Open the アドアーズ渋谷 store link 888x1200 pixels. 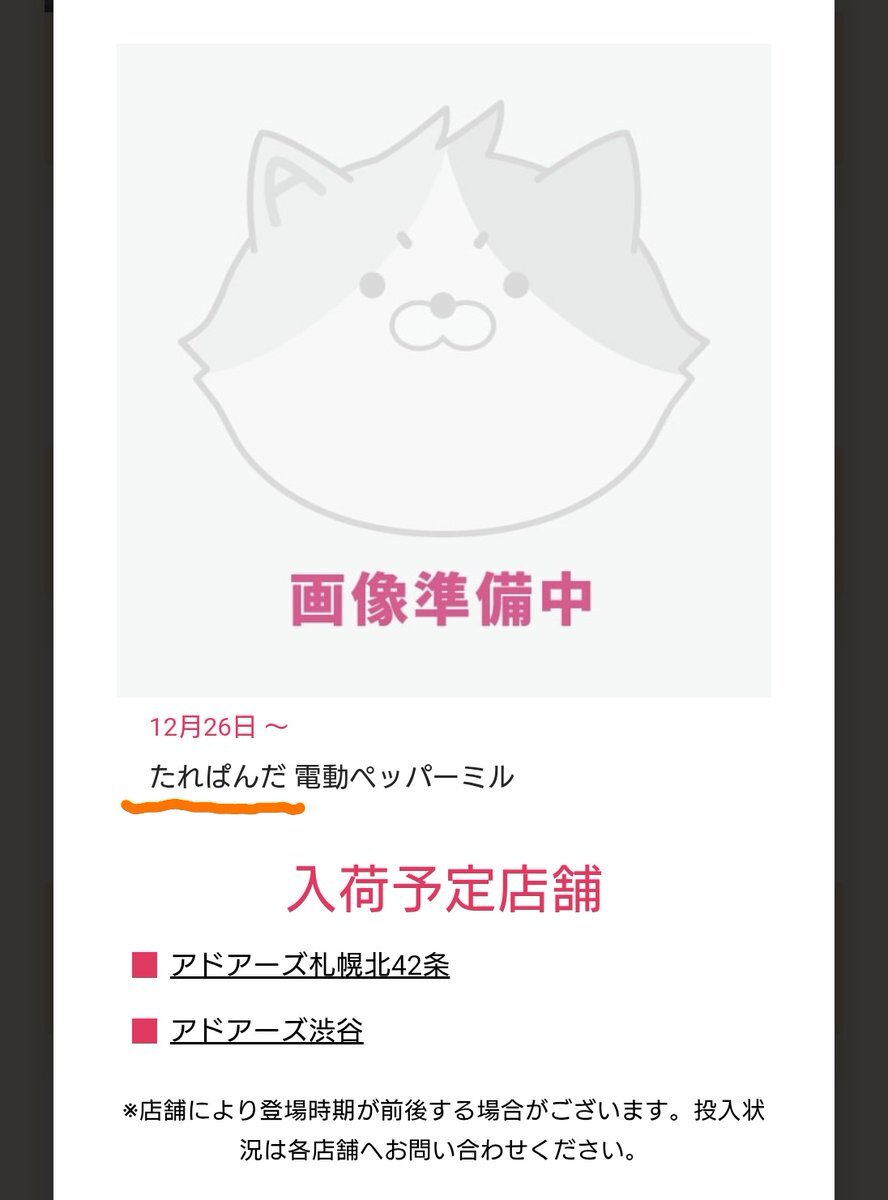pyautogui.click(x=266, y=1029)
